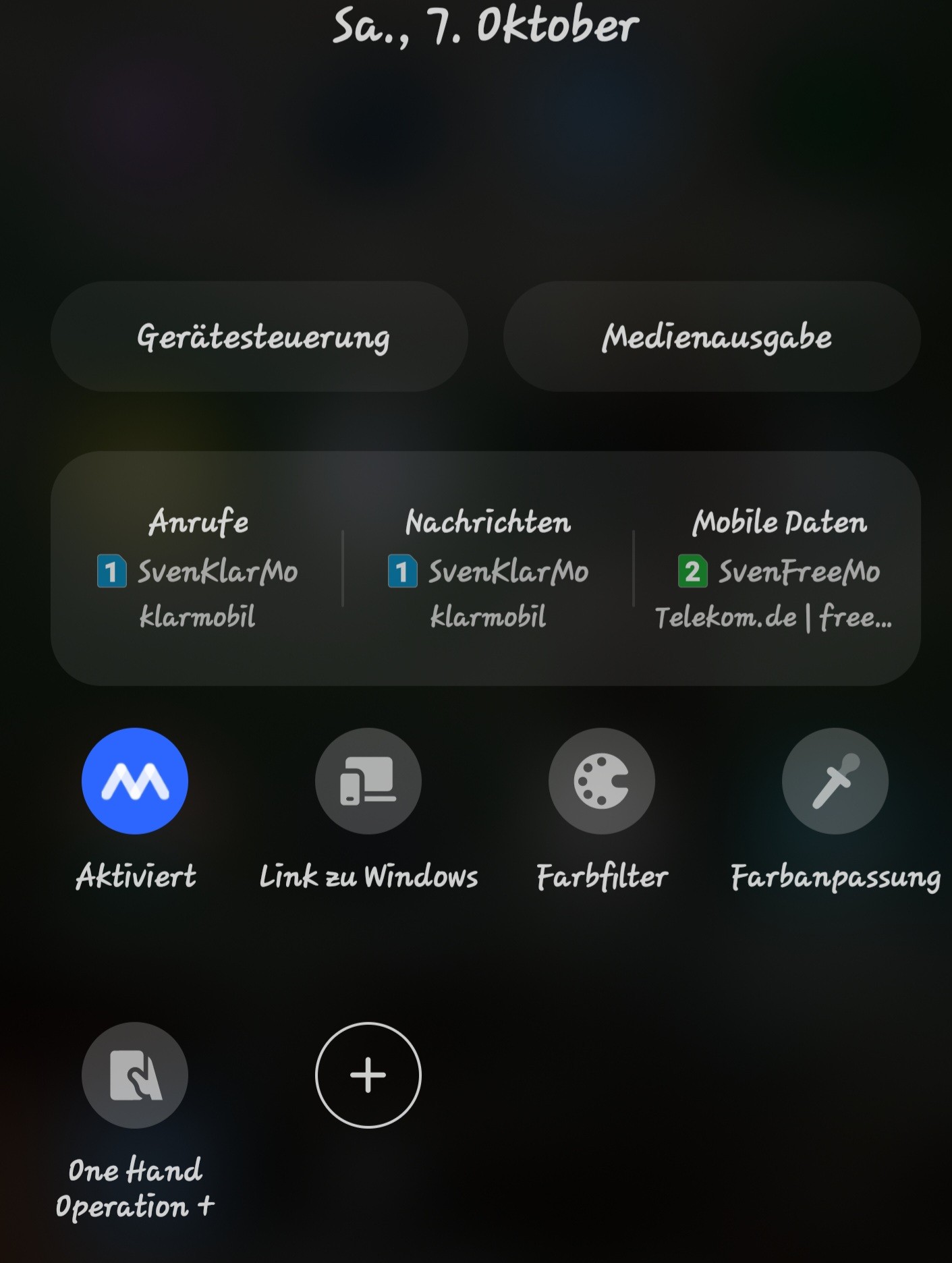The height and width of the screenshot is (1263, 952).
Task: Open the Medienausgabe panel
Action: 712,337
